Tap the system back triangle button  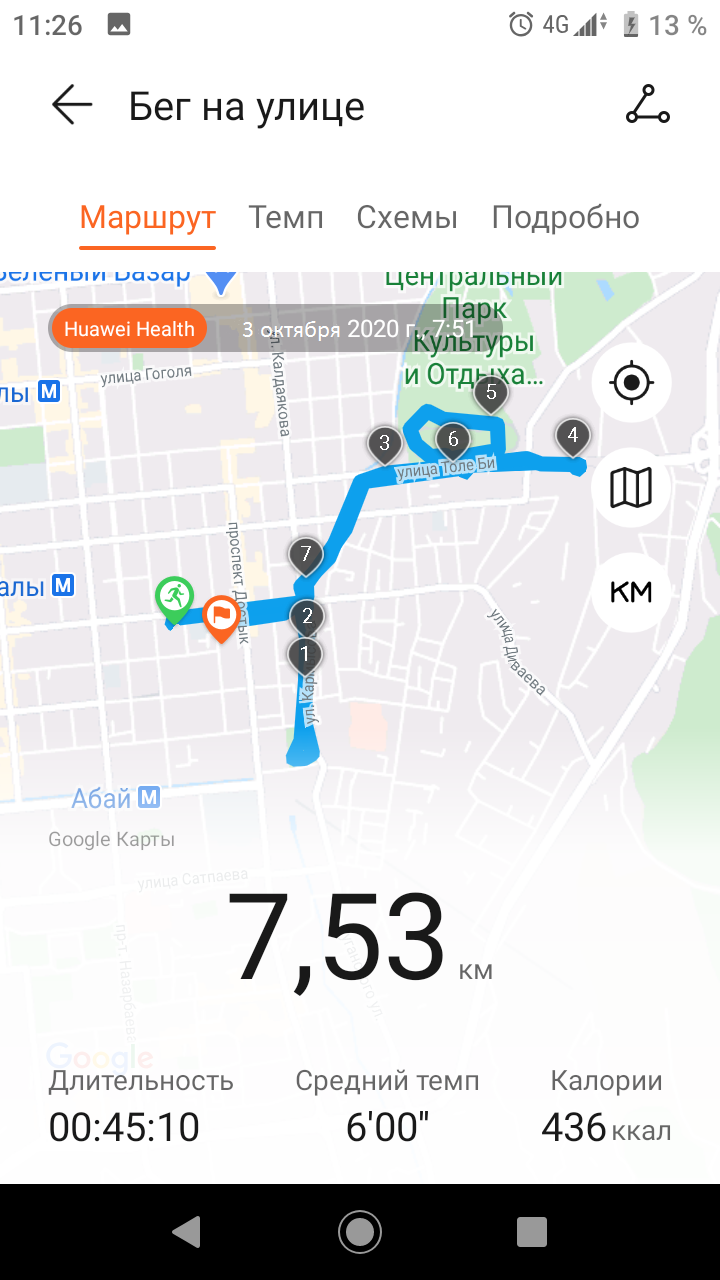pos(187,1232)
